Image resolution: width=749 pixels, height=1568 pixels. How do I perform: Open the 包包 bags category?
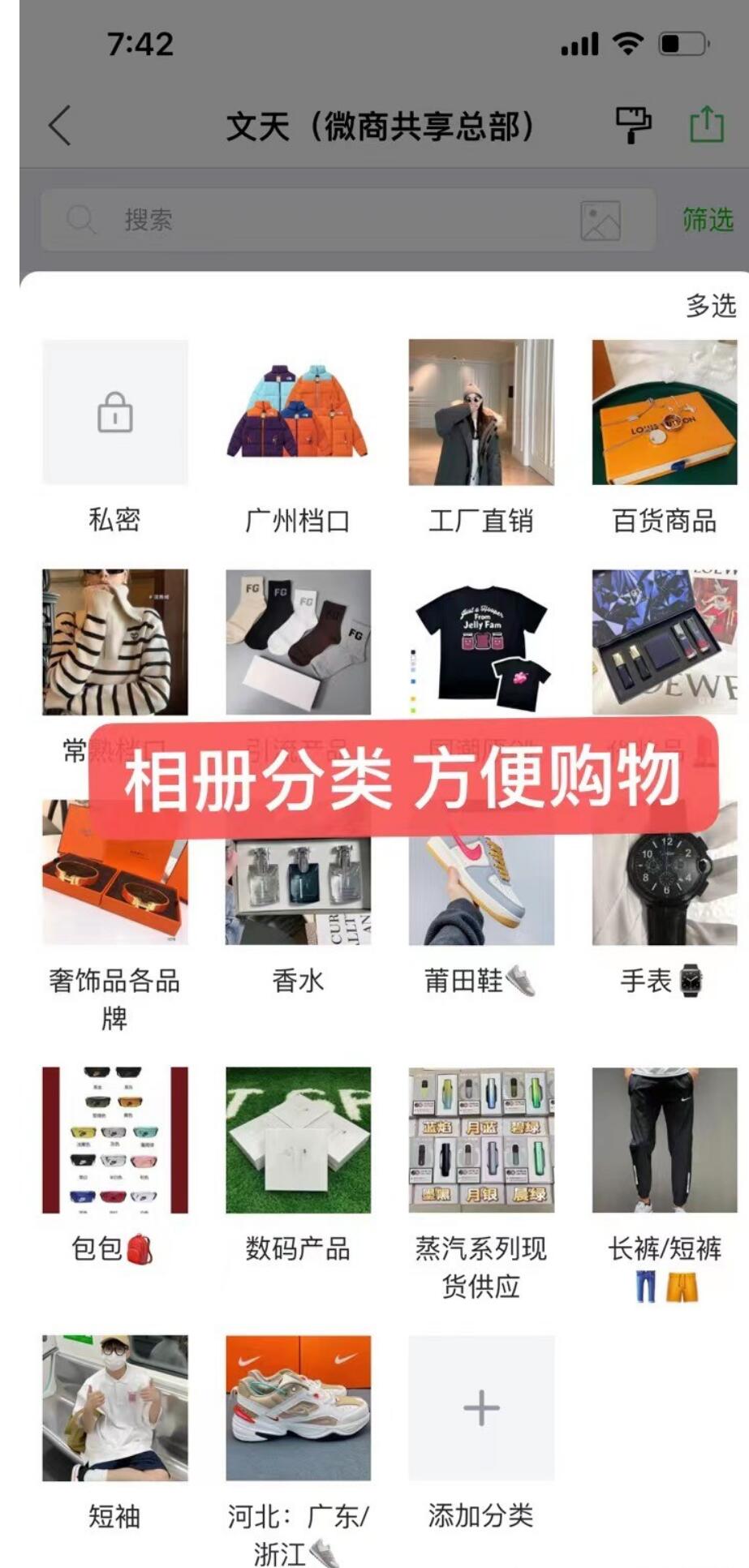pyautogui.click(x=115, y=1140)
